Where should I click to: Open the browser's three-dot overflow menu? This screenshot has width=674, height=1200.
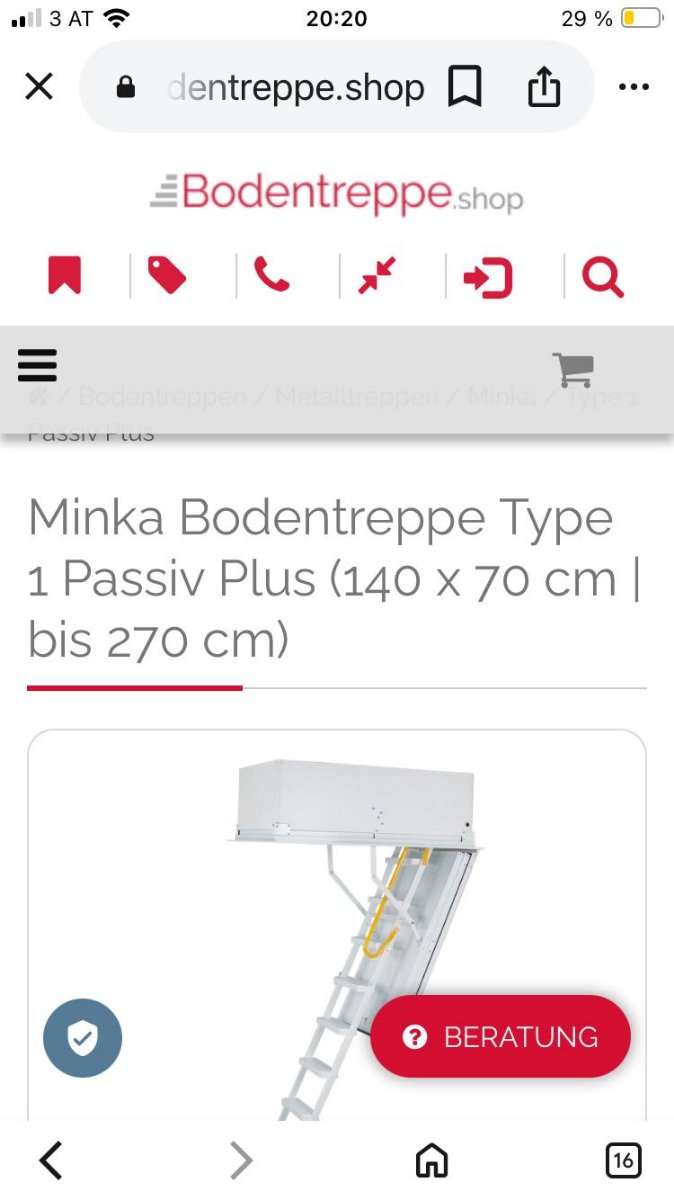tap(634, 88)
